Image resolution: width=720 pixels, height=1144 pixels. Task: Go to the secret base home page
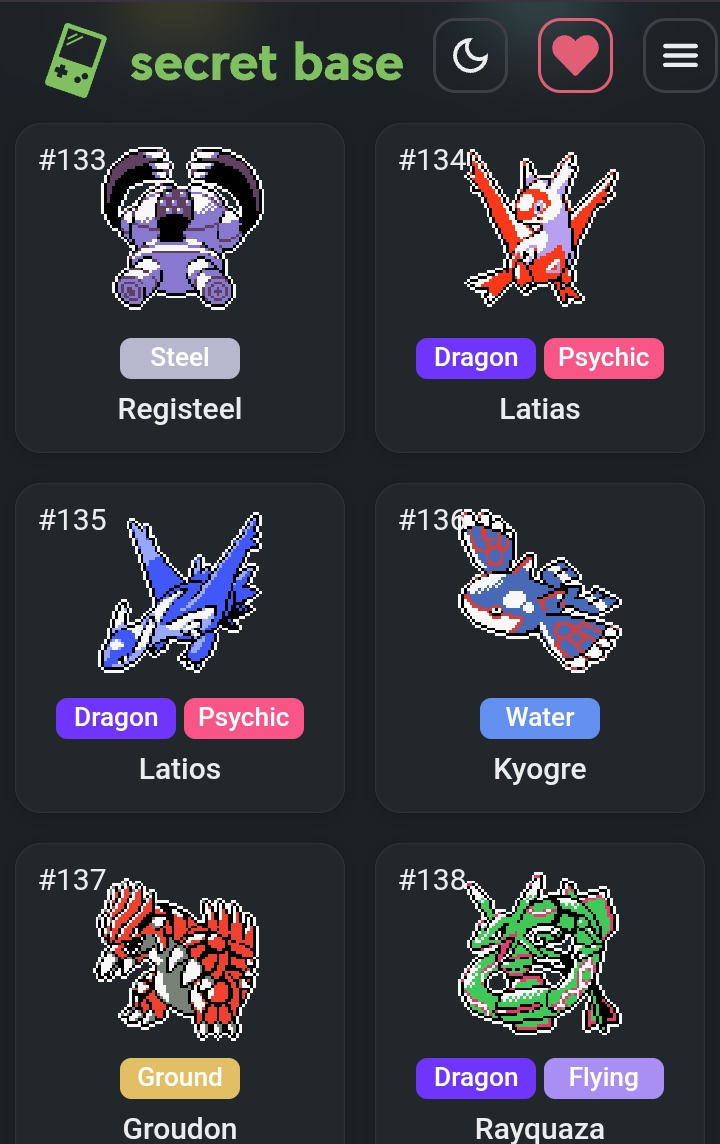225,60
